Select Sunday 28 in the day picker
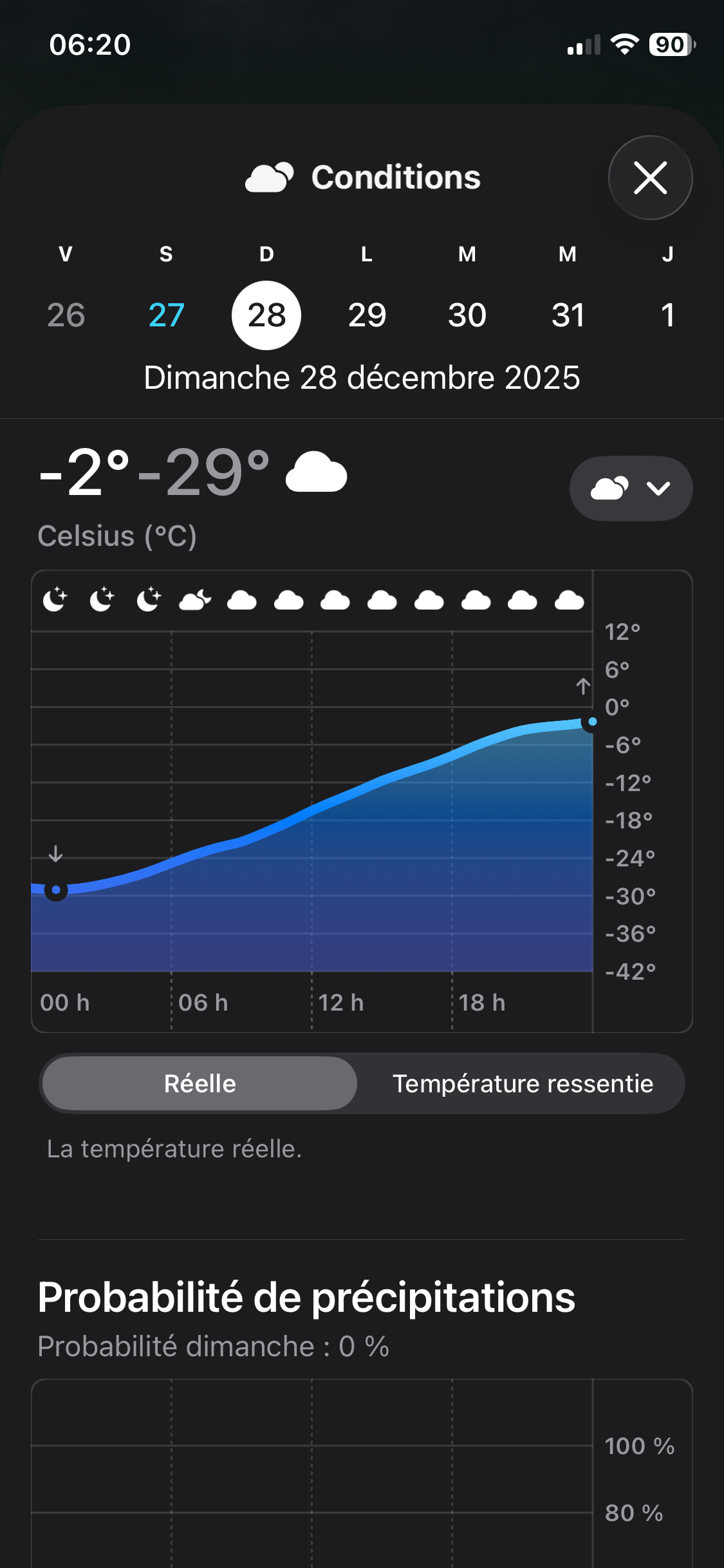This screenshot has width=724, height=1568. click(x=266, y=315)
